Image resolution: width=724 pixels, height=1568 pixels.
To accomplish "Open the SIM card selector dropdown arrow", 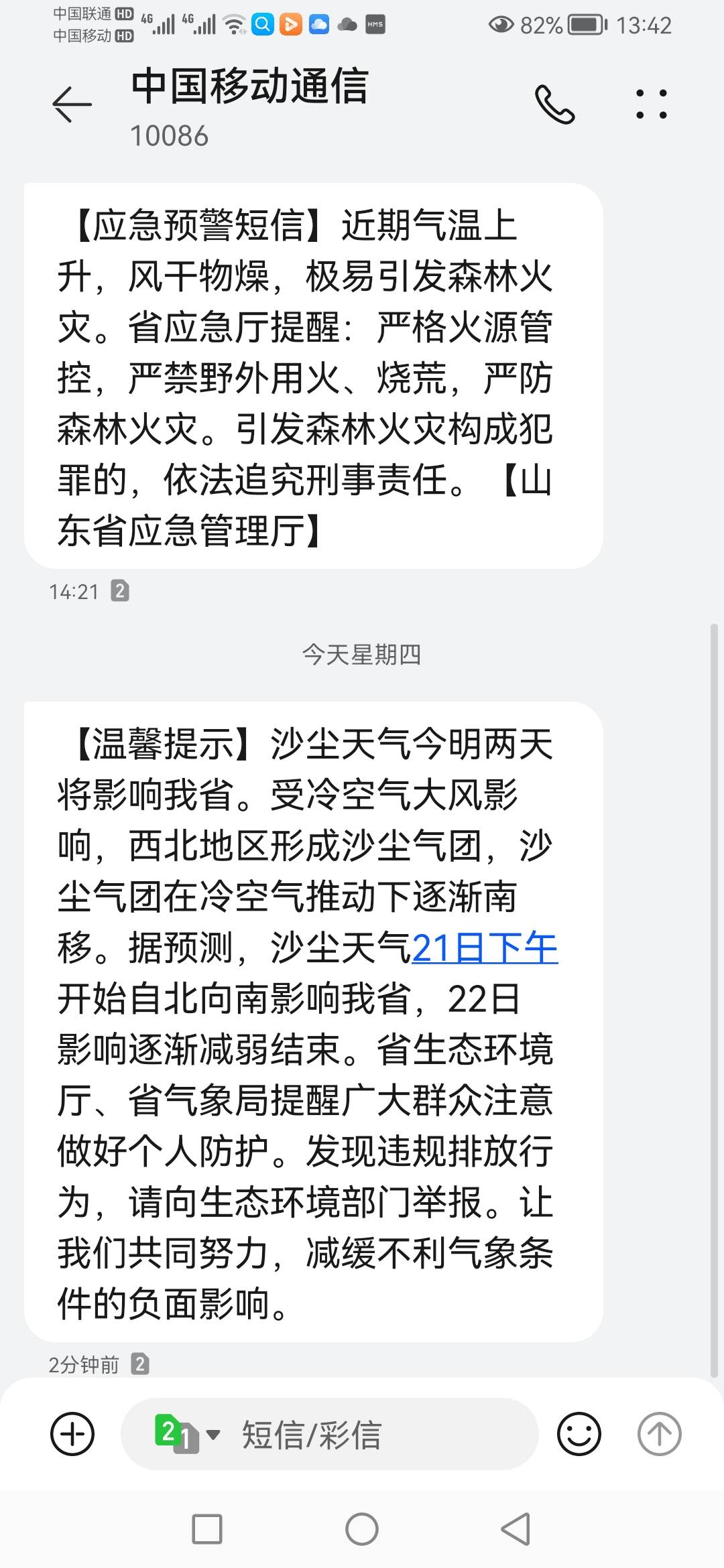I will coord(213,1434).
